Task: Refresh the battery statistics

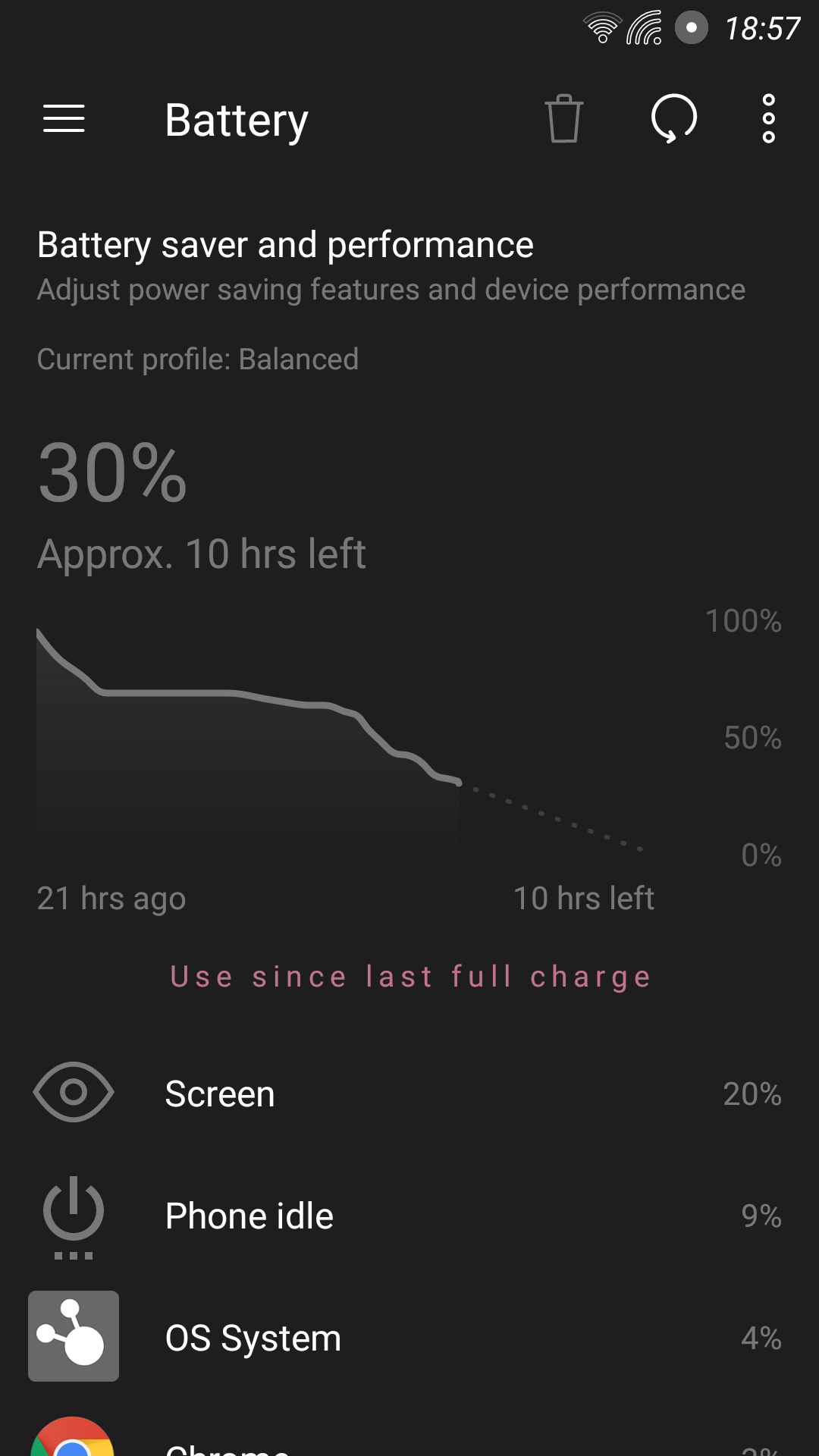Action: 673,119
